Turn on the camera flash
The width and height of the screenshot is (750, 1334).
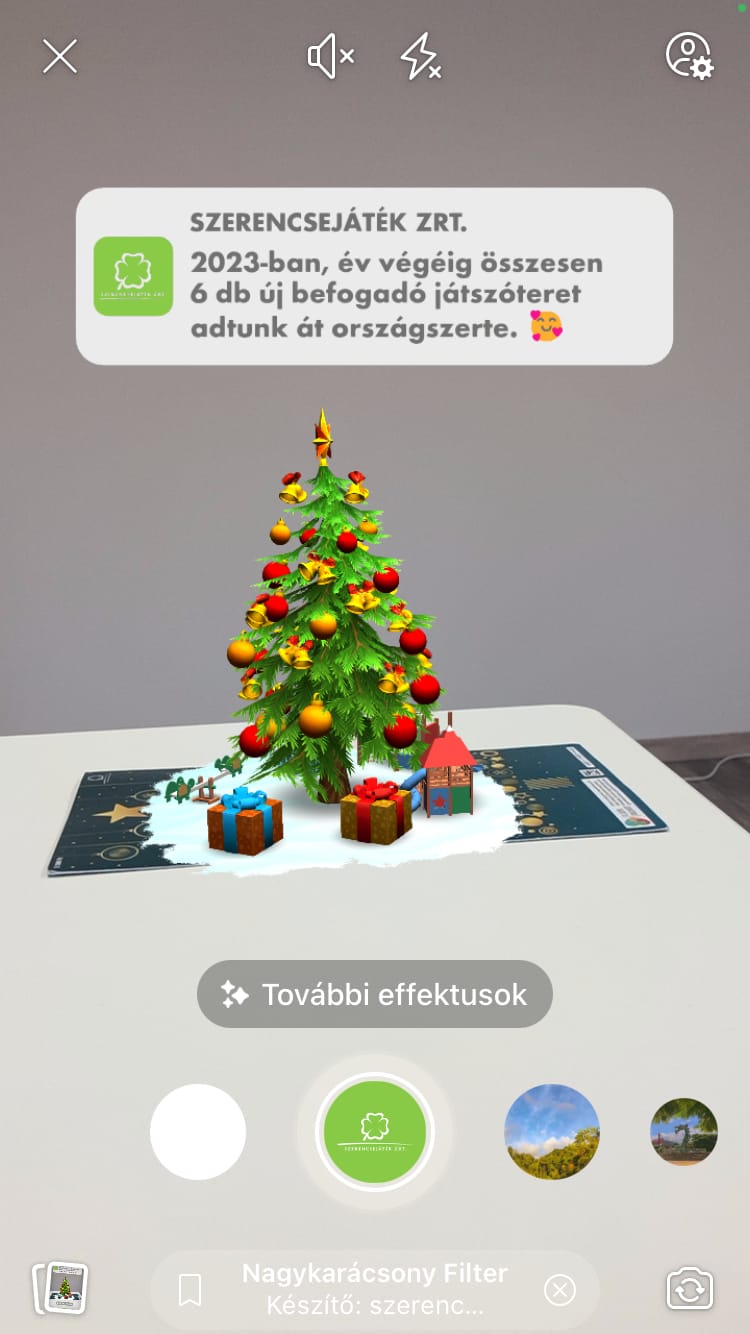coord(420,56)
